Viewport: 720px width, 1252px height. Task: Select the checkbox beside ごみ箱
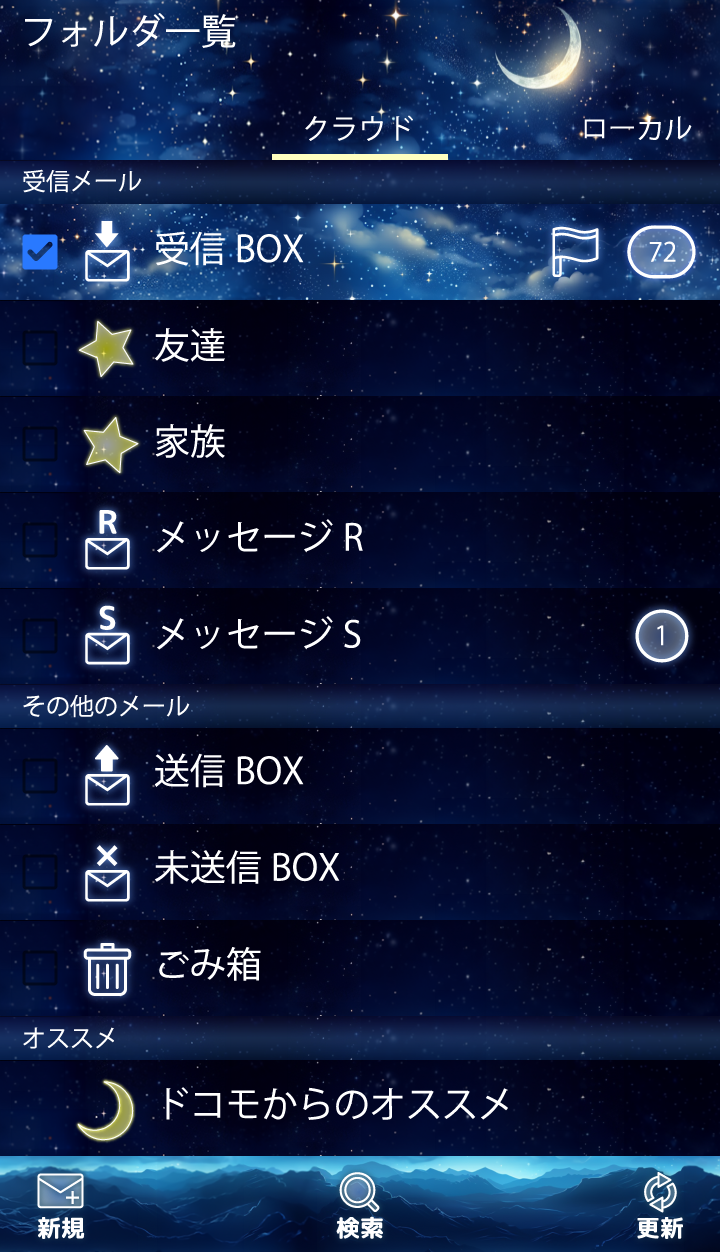pos(40,967)
